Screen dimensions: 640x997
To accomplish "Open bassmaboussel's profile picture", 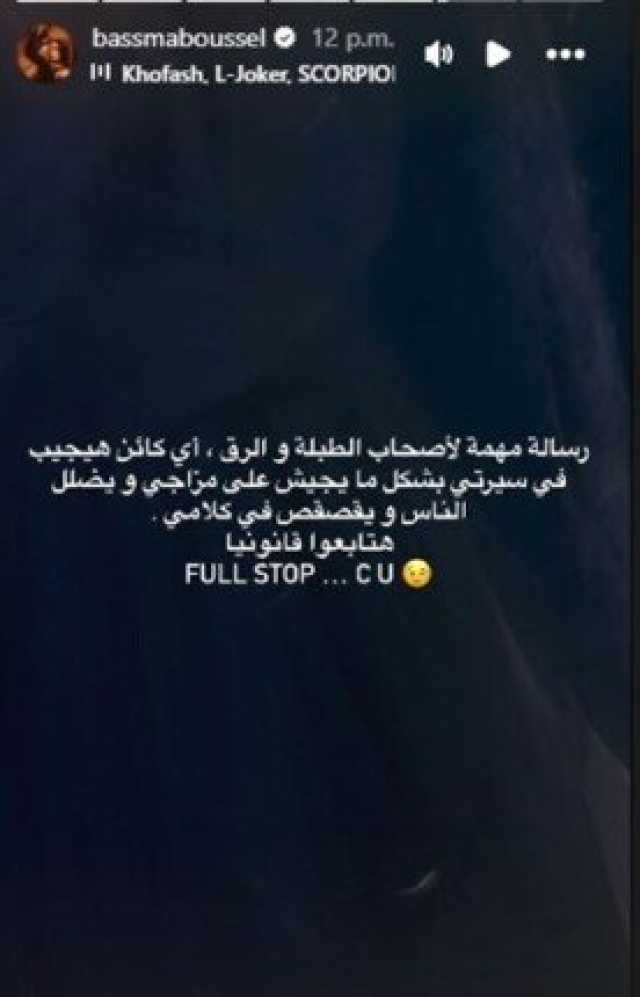I will click(47, 55).
